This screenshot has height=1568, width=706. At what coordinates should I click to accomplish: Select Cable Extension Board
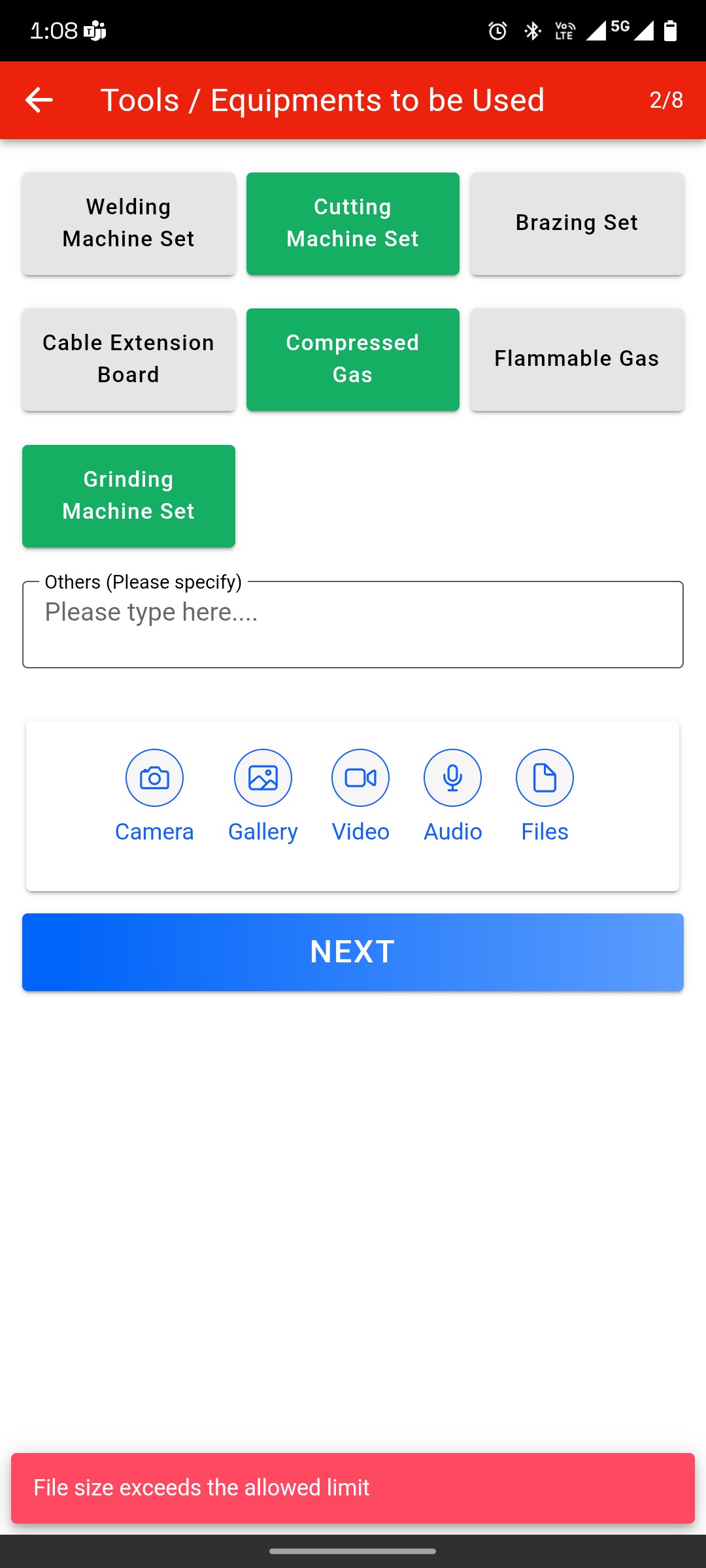(129, 359)
